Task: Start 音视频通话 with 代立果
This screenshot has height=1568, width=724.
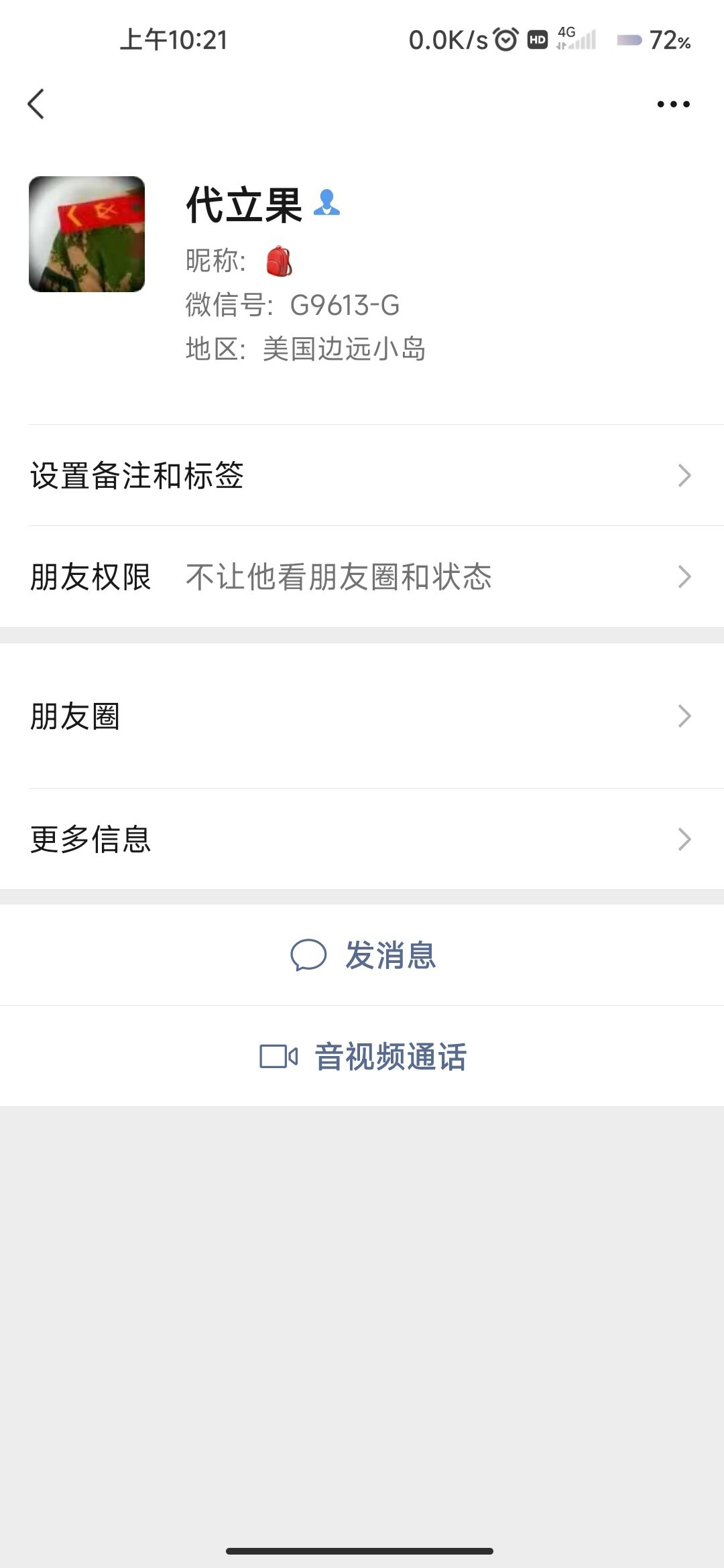Action: pyautogui.click(x=363, y=1057)
